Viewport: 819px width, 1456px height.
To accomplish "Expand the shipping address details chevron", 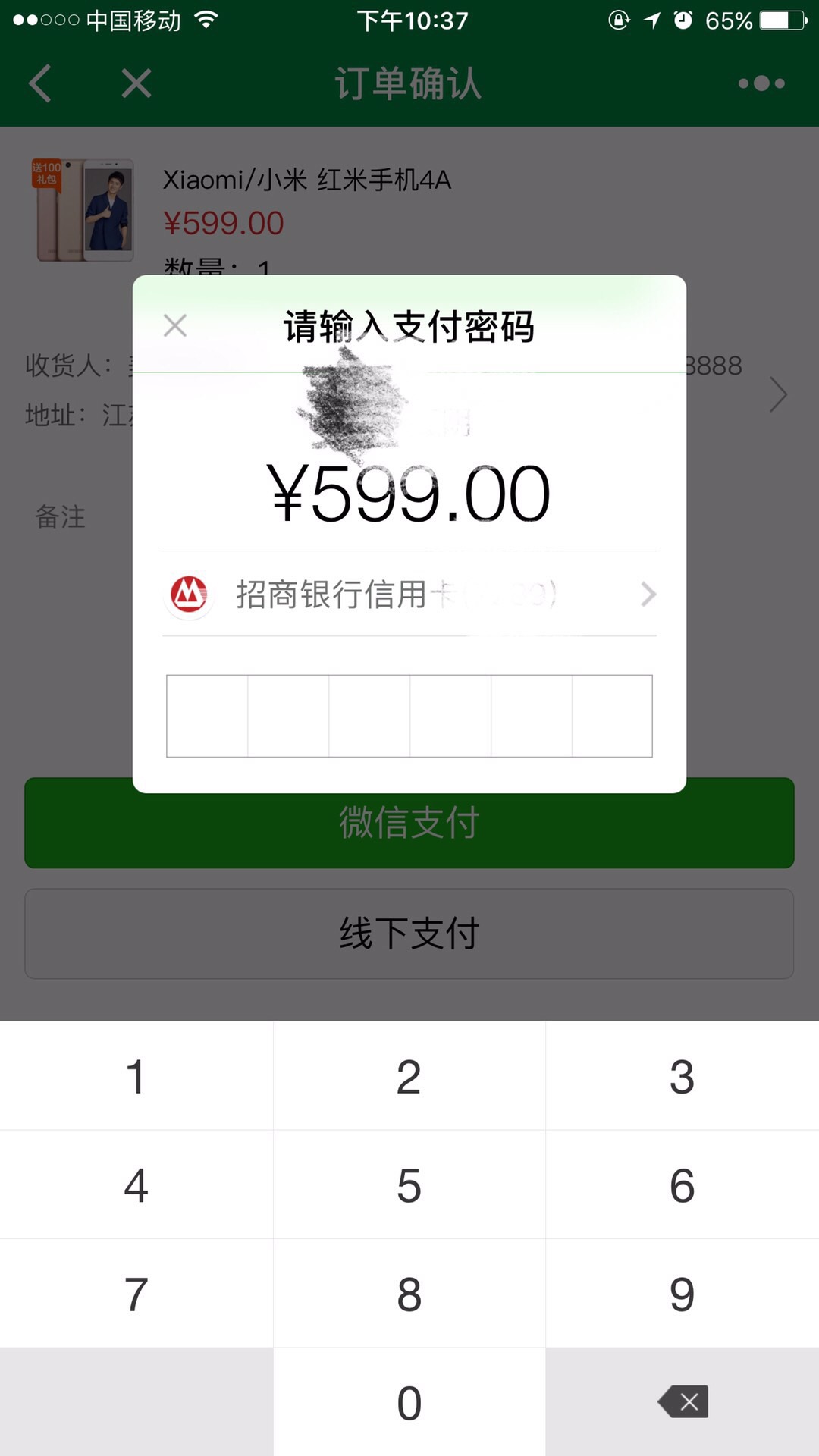I will coord(779,394).
